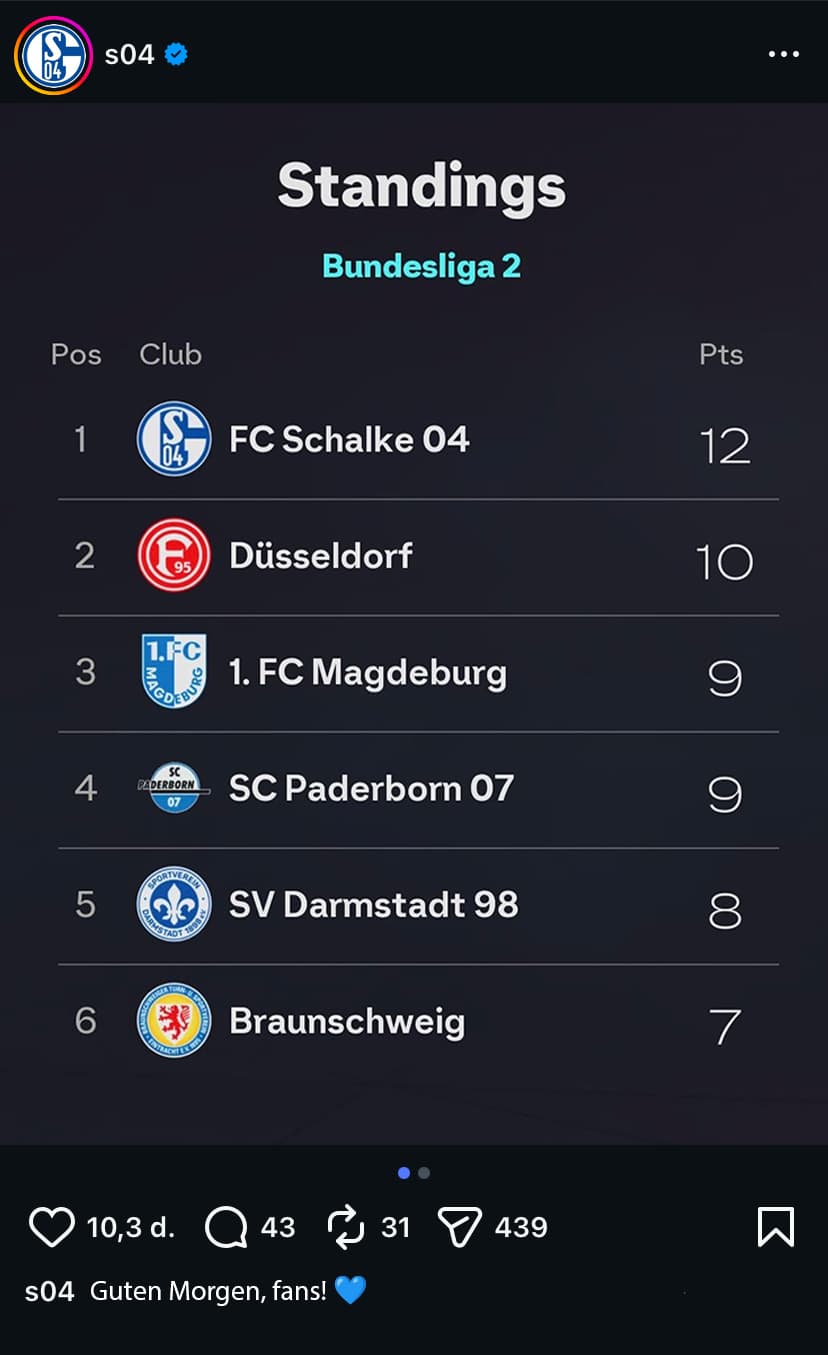Like the s04 standings post
This screenshot has height=1355, width=828.
(52, 1227)
